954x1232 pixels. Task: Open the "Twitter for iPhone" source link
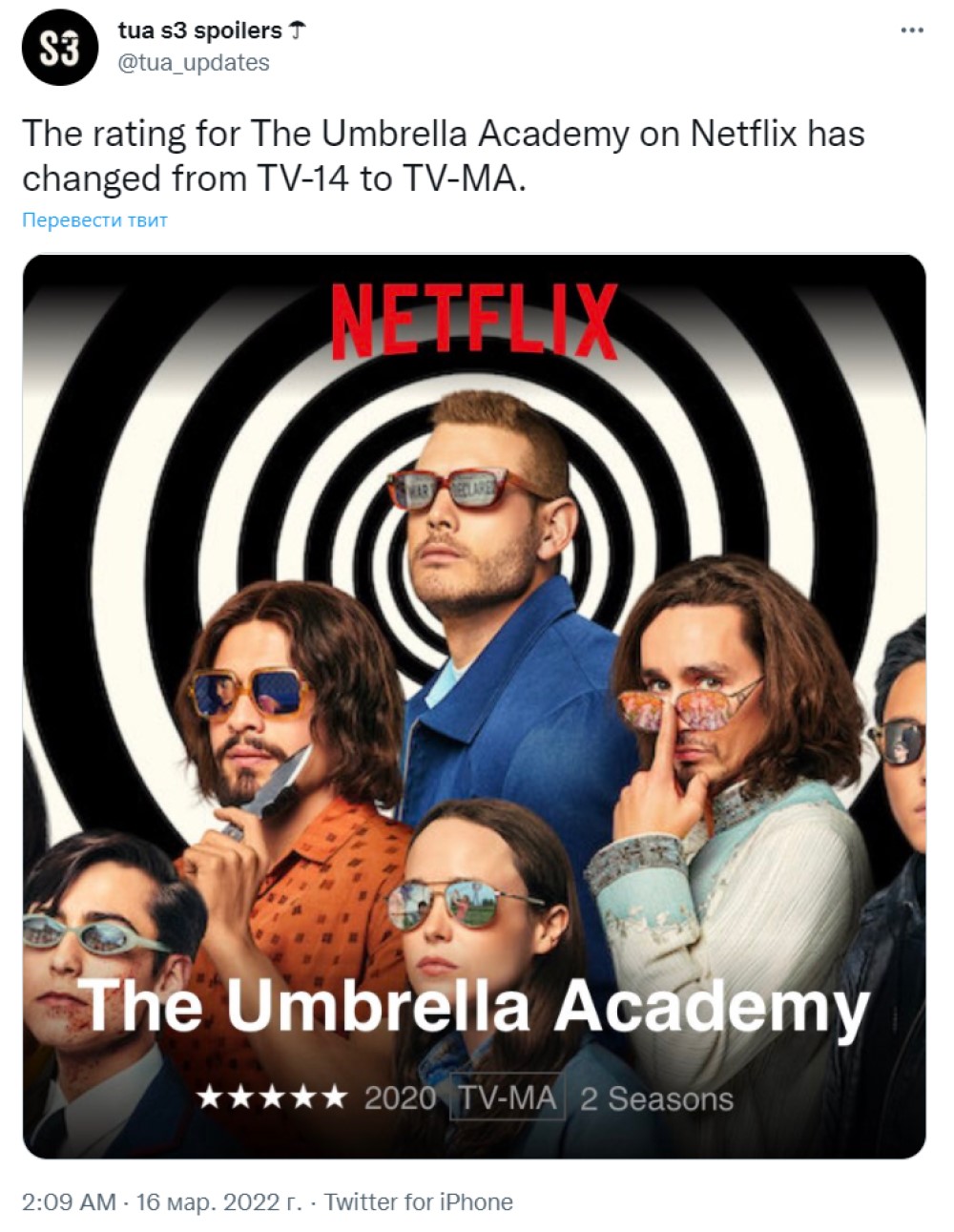click(x=418, y=1201)
